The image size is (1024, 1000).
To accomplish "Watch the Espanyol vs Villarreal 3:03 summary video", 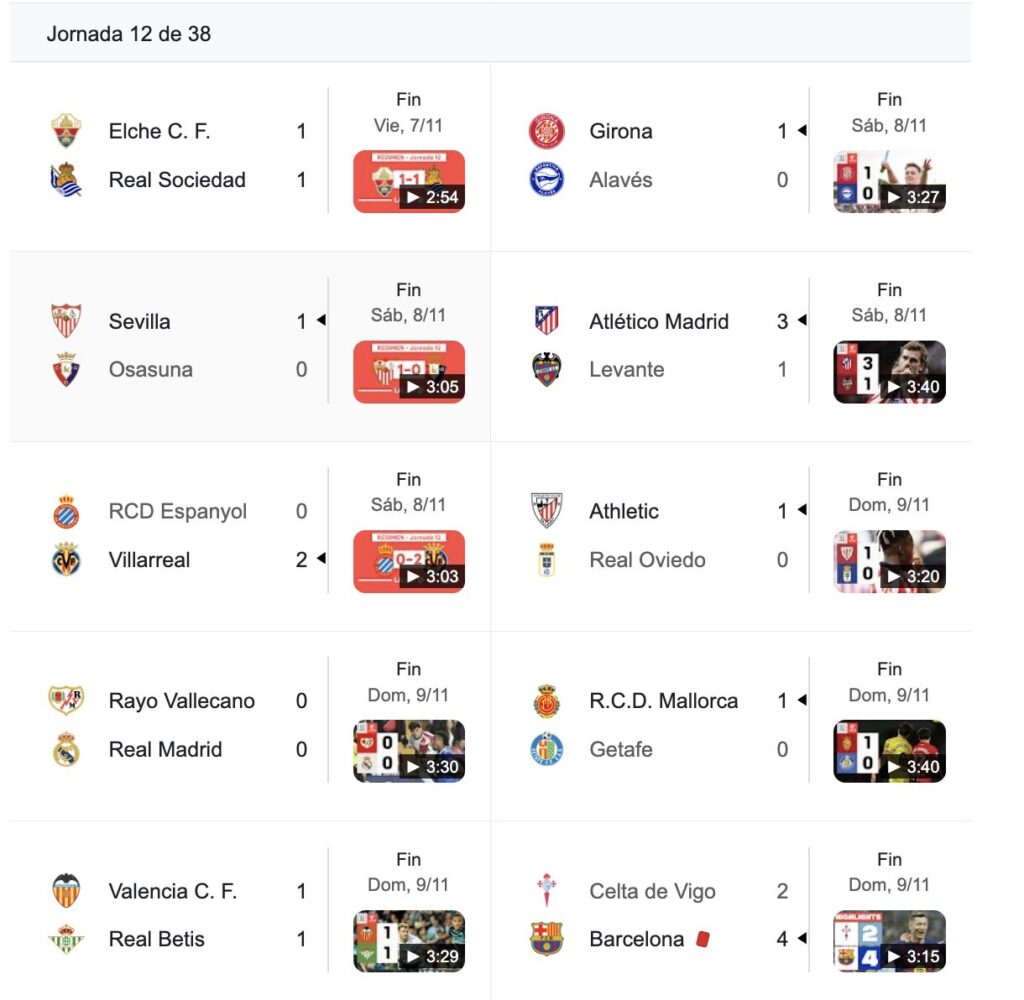I will click(x=409, y=561).
